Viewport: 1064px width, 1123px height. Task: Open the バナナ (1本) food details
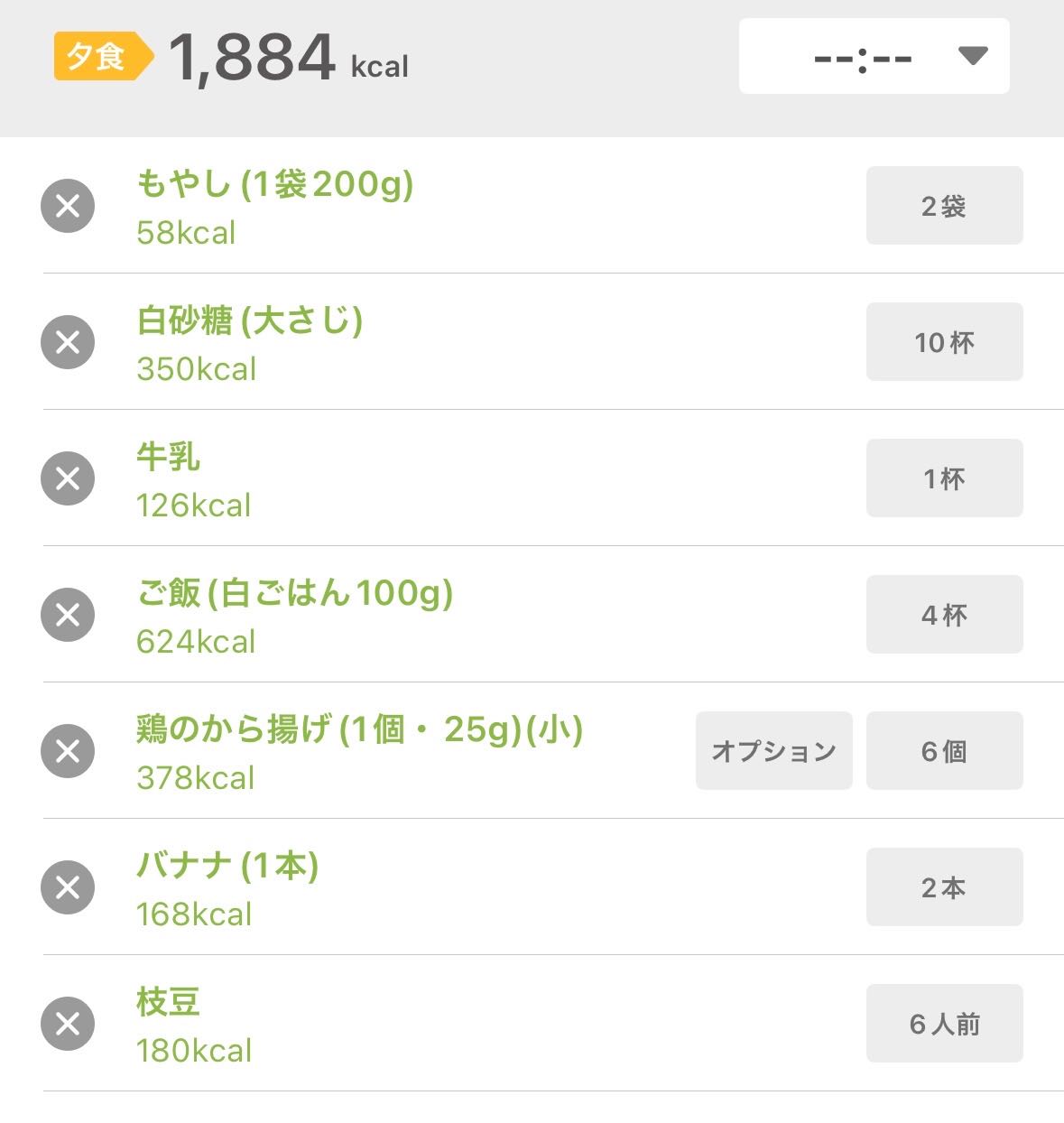pos(227,867)
